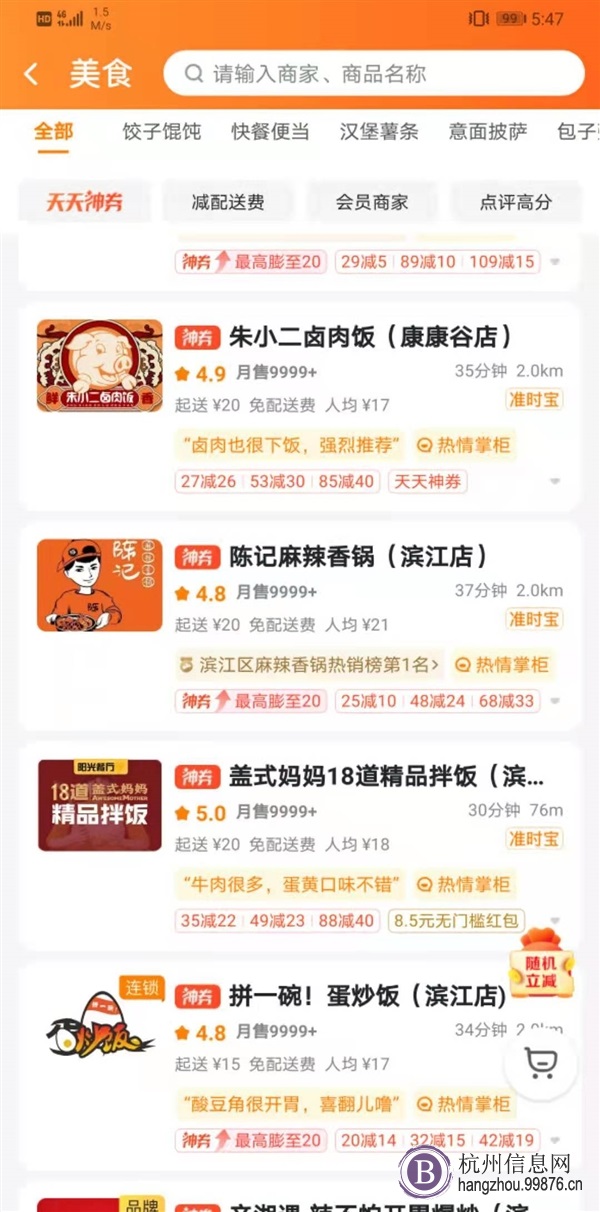Viewport: 600px width, 1212px height.
Task: Filter by 天天神券
Action: [x=85, y=202]
